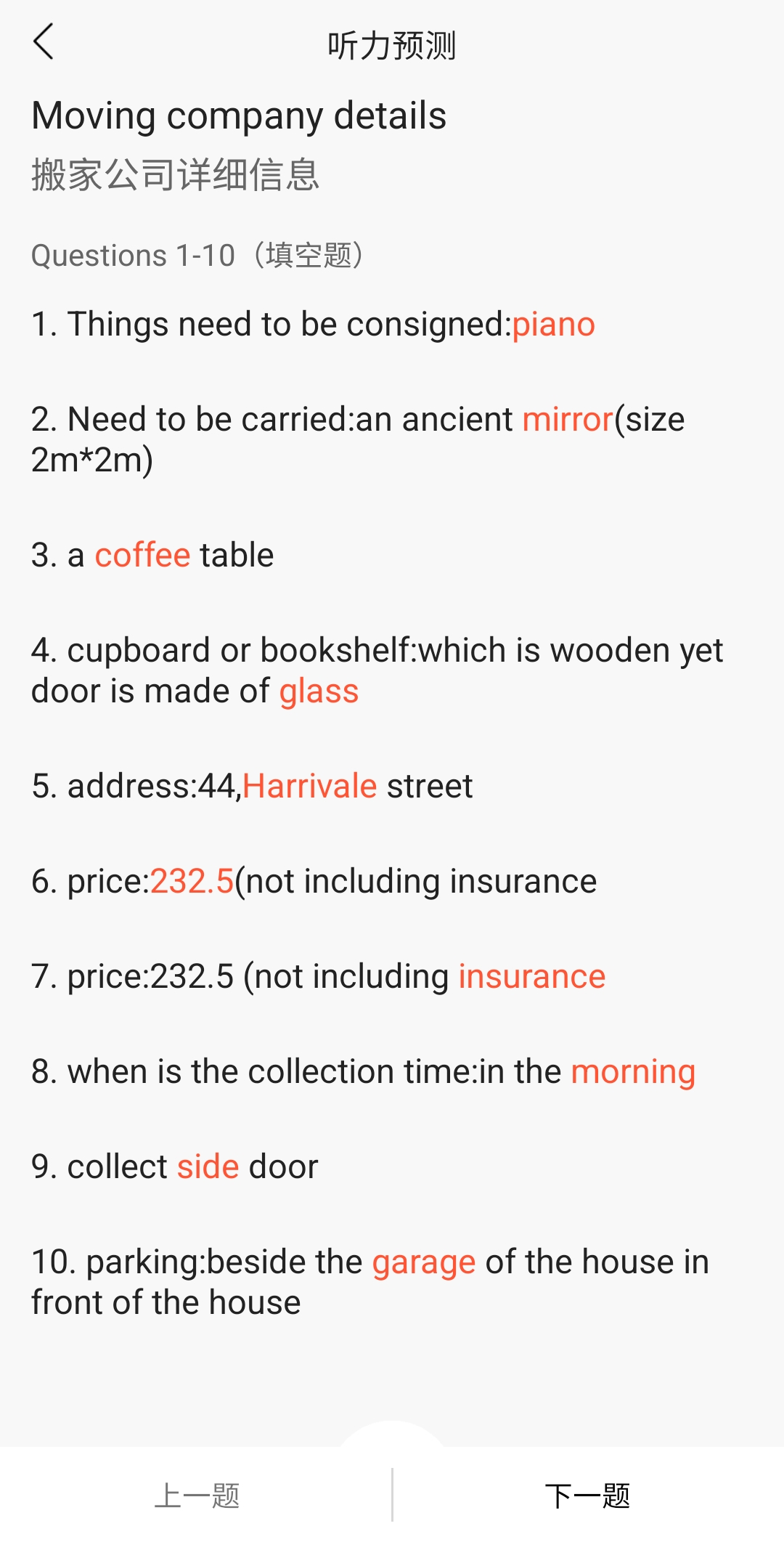Viewport: 784px width, 1542px height.
Task: Go to the next question 下一题
Action: 588,1496
